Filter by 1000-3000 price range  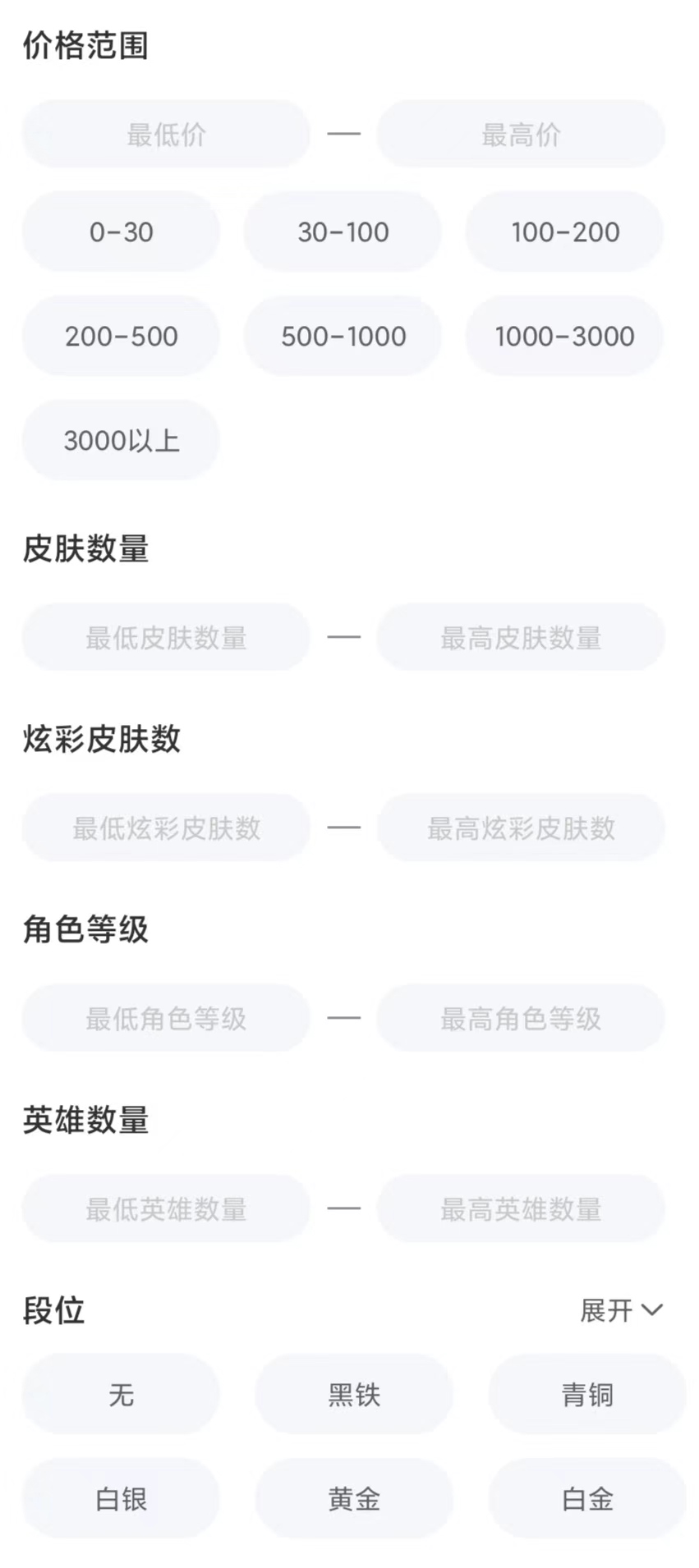(564, 337)
